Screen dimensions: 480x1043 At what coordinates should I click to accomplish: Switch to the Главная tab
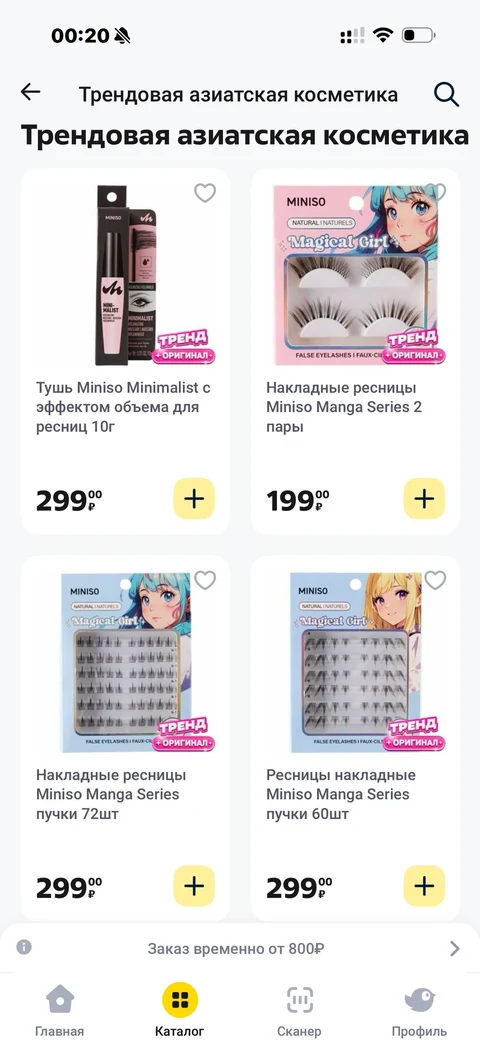60,1010
